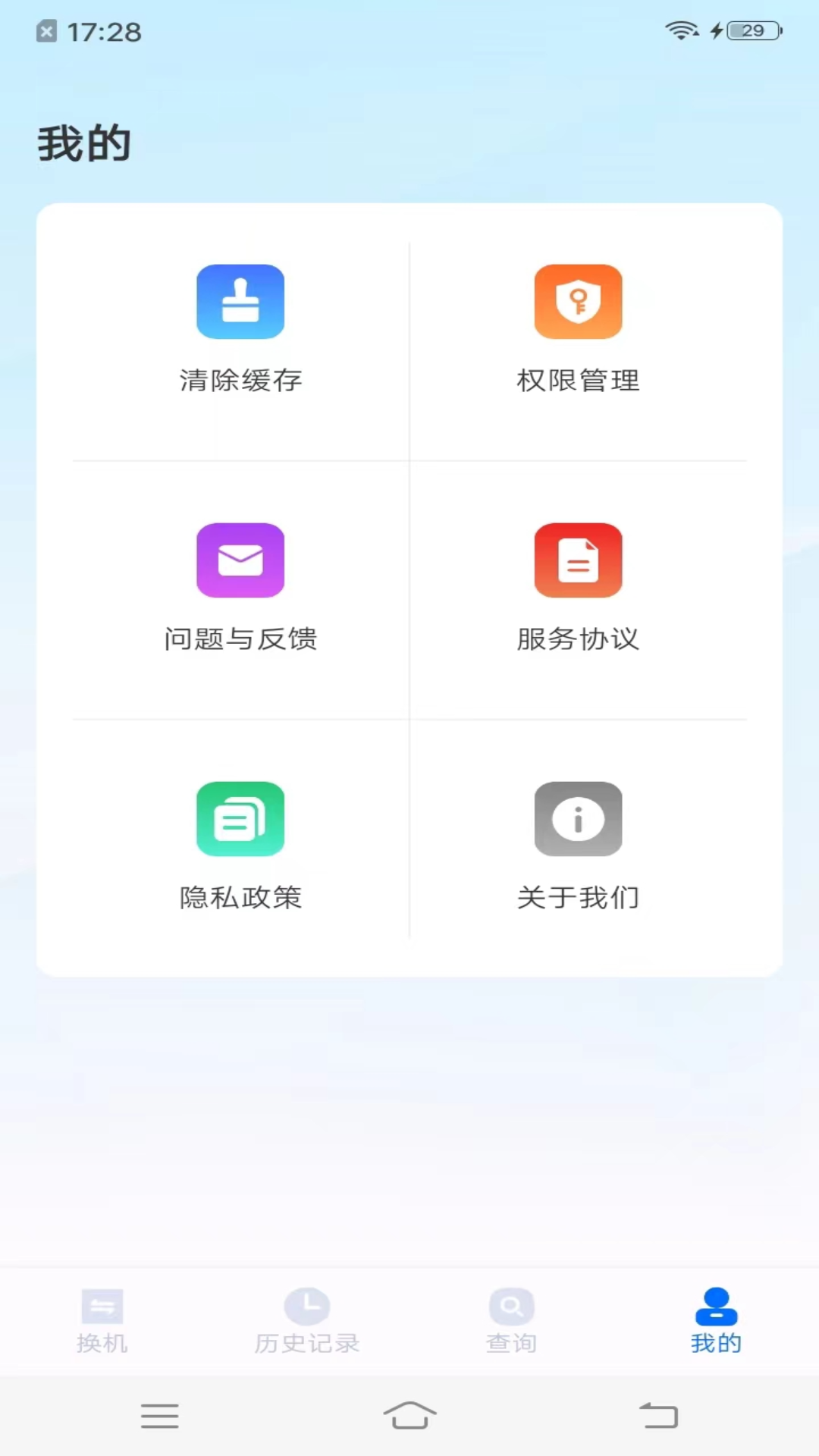Open the Service Agreement (服务协议) document icon
Image resolution: width=819 pixels, height=1456 pixels.
pos(578,560)
